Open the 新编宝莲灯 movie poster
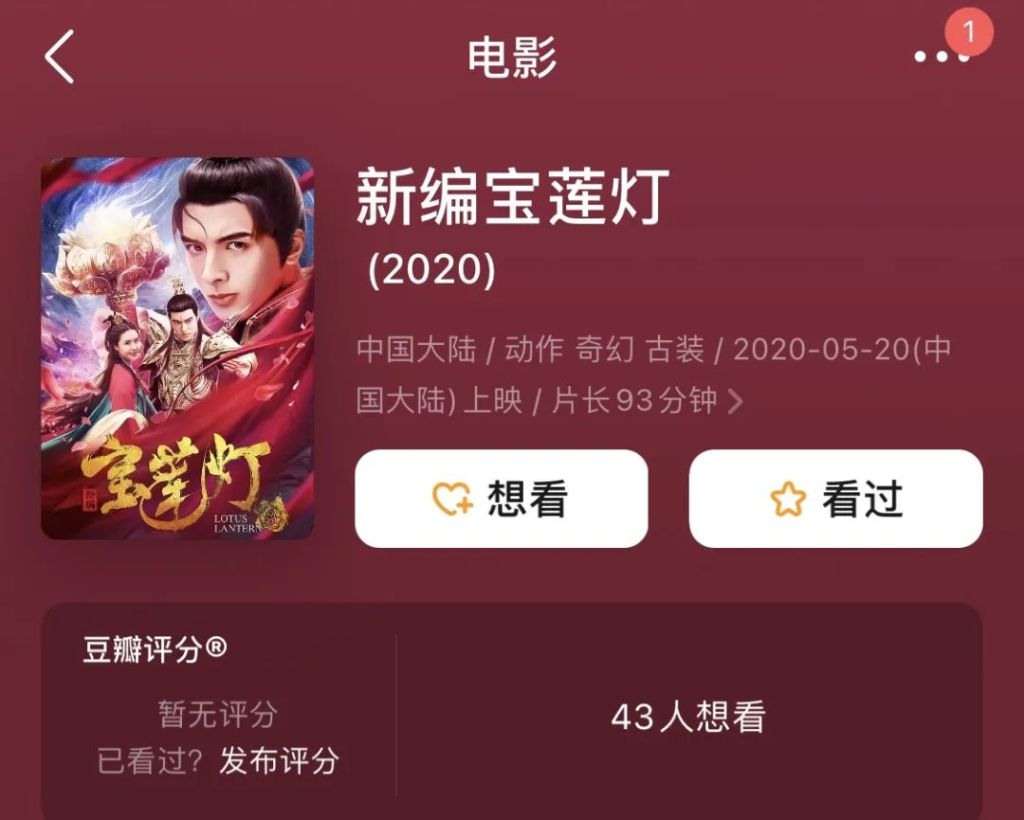Viewport: 1024px width, 820px height. click(x=177, y=348)
